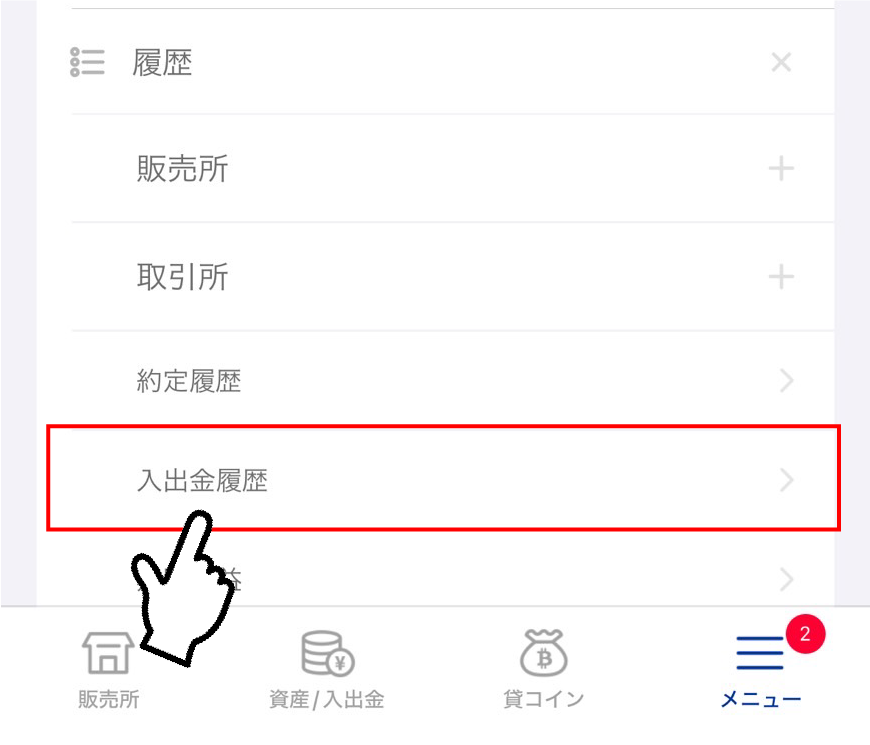
Task: Open the 貸コイン tab
Action: (543, 670)
